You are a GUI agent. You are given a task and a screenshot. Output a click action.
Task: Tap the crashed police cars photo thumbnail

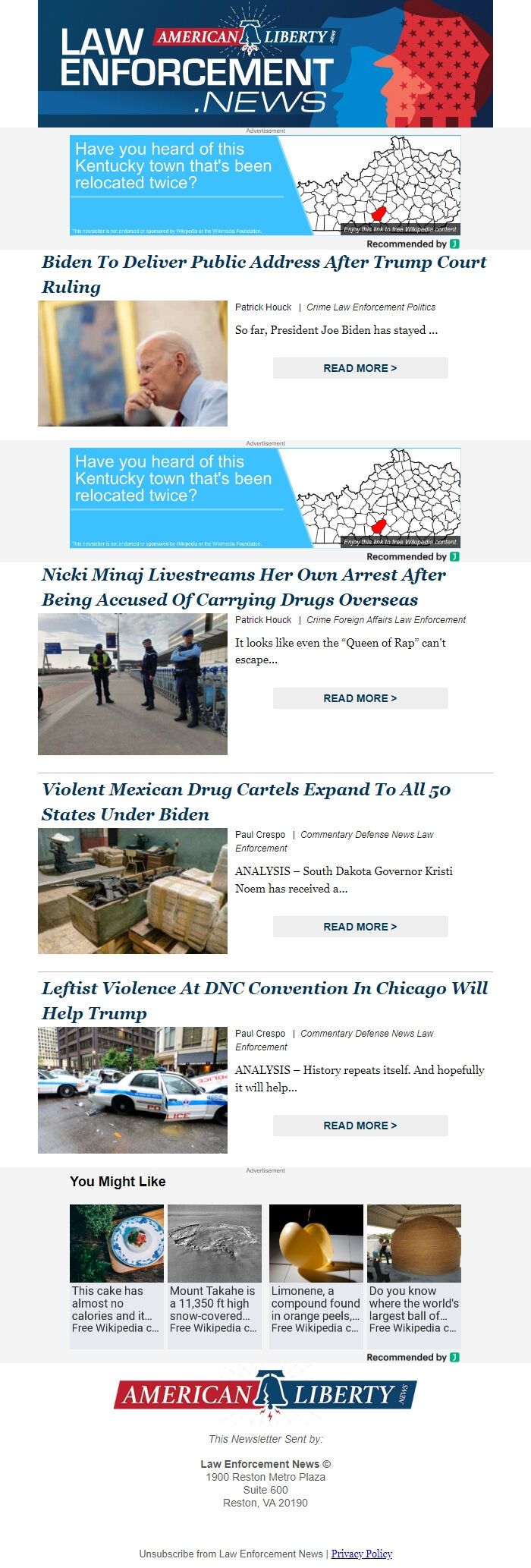133,1090
